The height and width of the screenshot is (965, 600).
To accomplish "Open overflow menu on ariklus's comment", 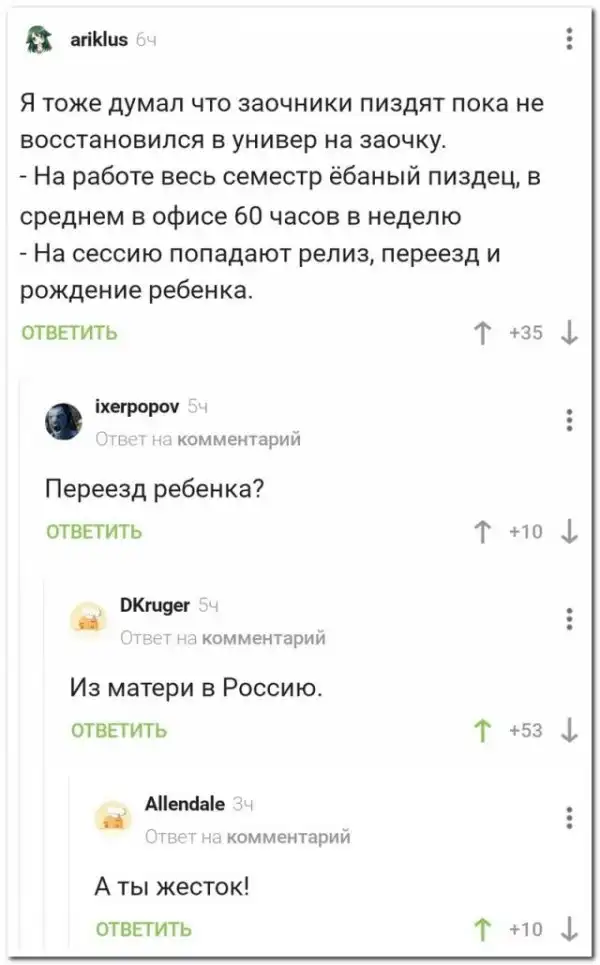I will click(569, 40).
